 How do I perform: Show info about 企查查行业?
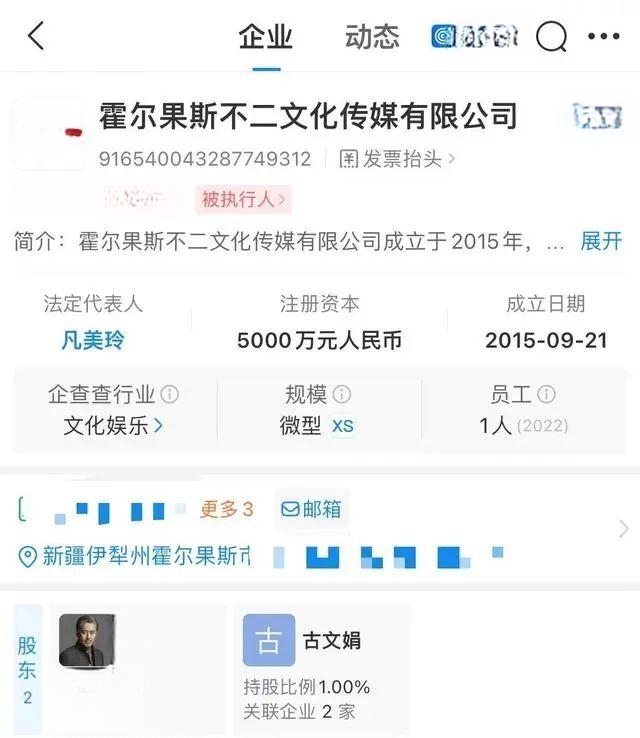point(171,394)
